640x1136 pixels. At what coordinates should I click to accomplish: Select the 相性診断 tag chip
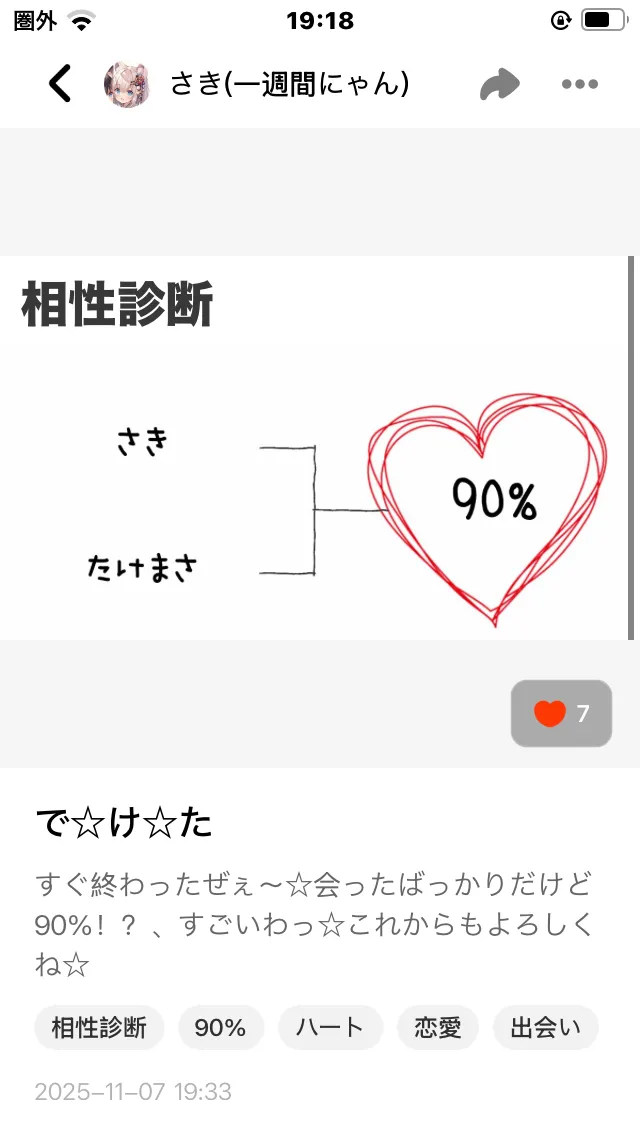click(99, 1027)
